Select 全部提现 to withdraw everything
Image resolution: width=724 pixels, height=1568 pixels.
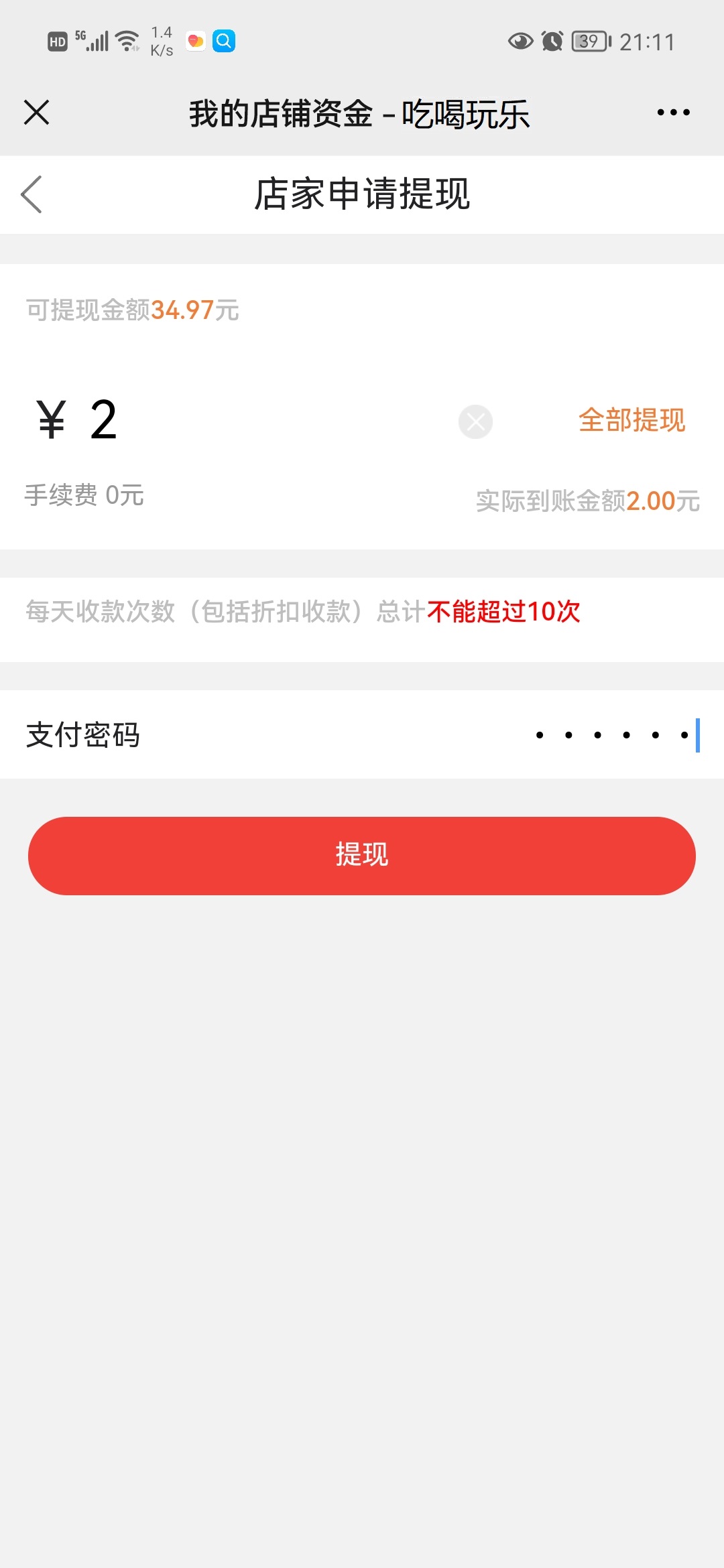631,420
